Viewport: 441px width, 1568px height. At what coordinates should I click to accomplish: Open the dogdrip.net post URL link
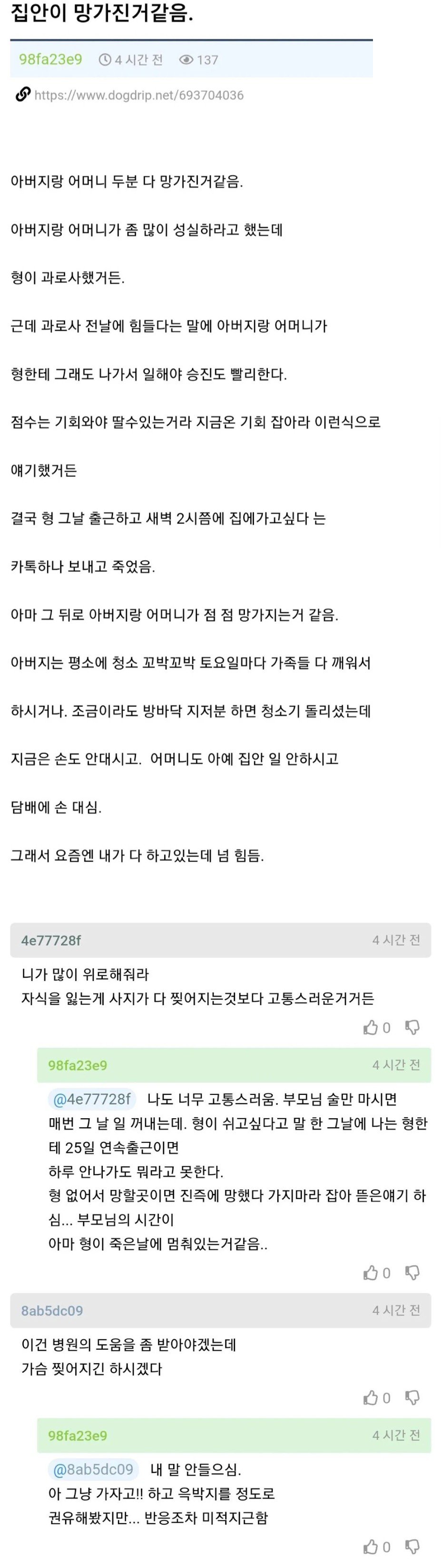point(139,95)
